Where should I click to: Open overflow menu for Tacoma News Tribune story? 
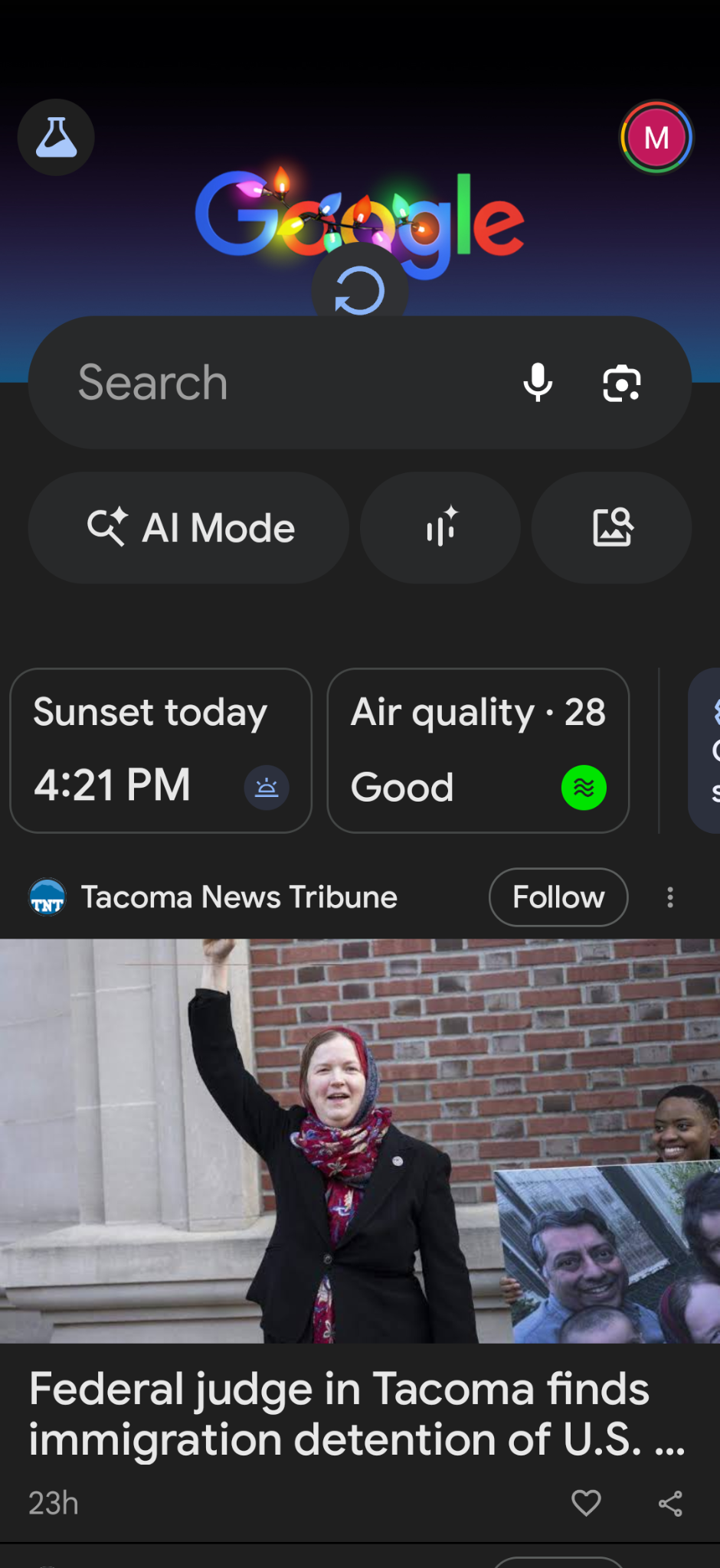(670, 897)
